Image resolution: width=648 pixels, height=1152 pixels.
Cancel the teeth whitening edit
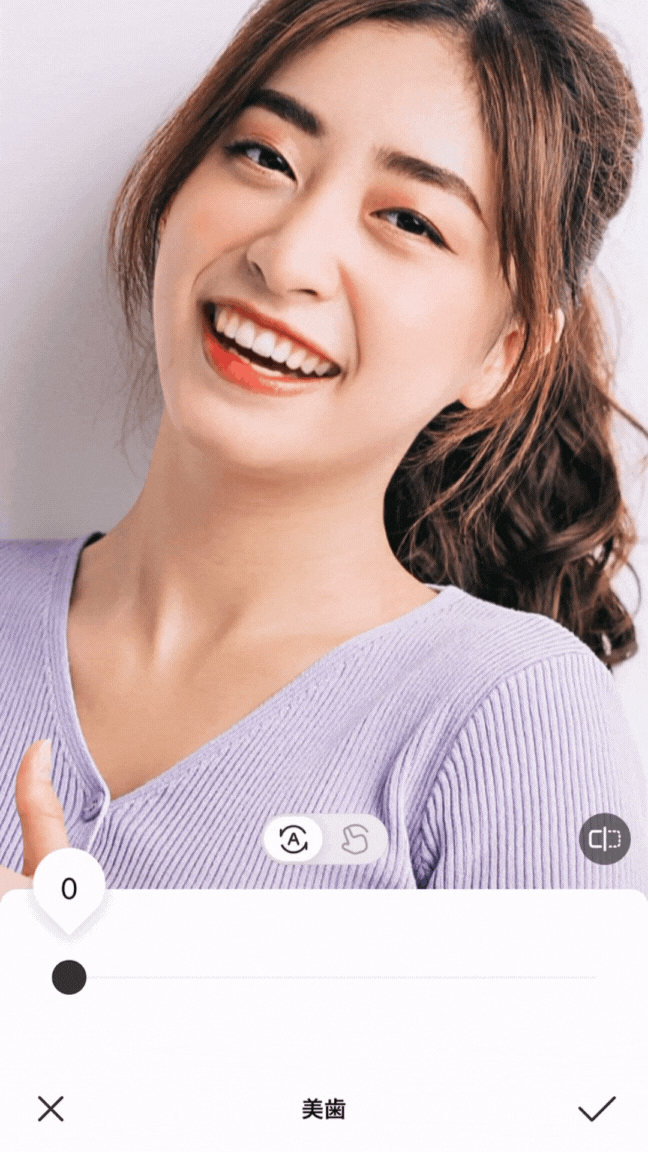[51, 1108]
